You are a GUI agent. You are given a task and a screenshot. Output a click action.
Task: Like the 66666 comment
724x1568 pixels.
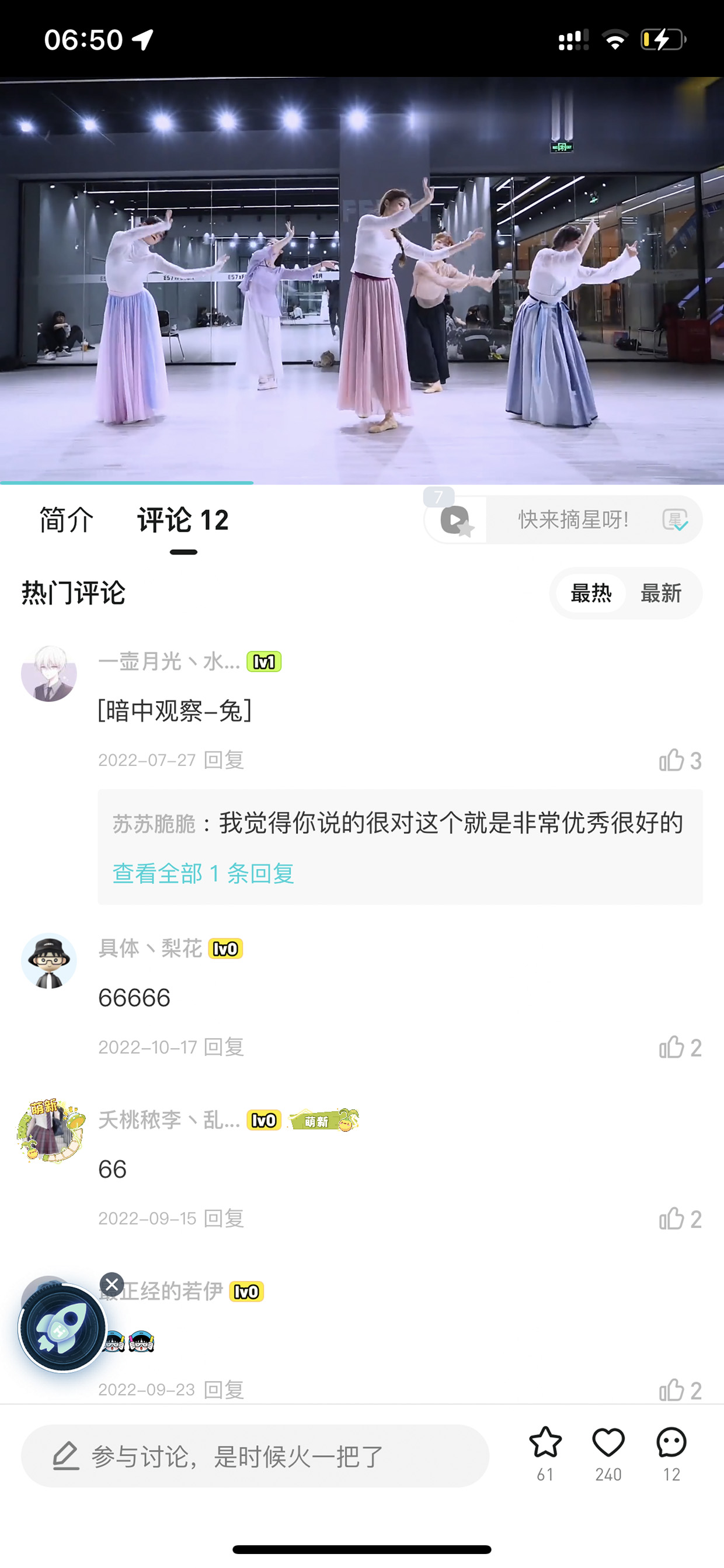(x=680, y=1047)
